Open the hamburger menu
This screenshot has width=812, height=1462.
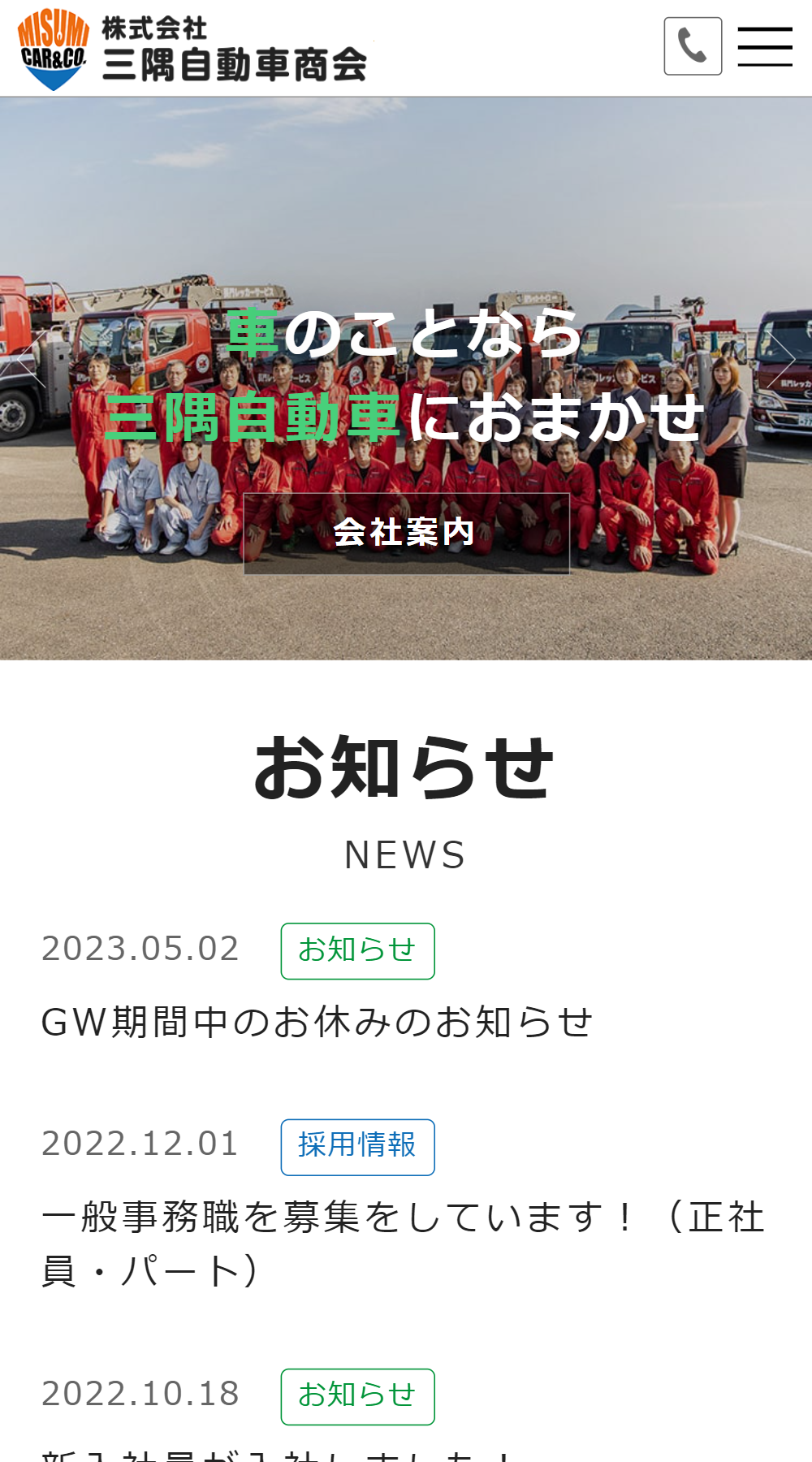click(765, 46)
